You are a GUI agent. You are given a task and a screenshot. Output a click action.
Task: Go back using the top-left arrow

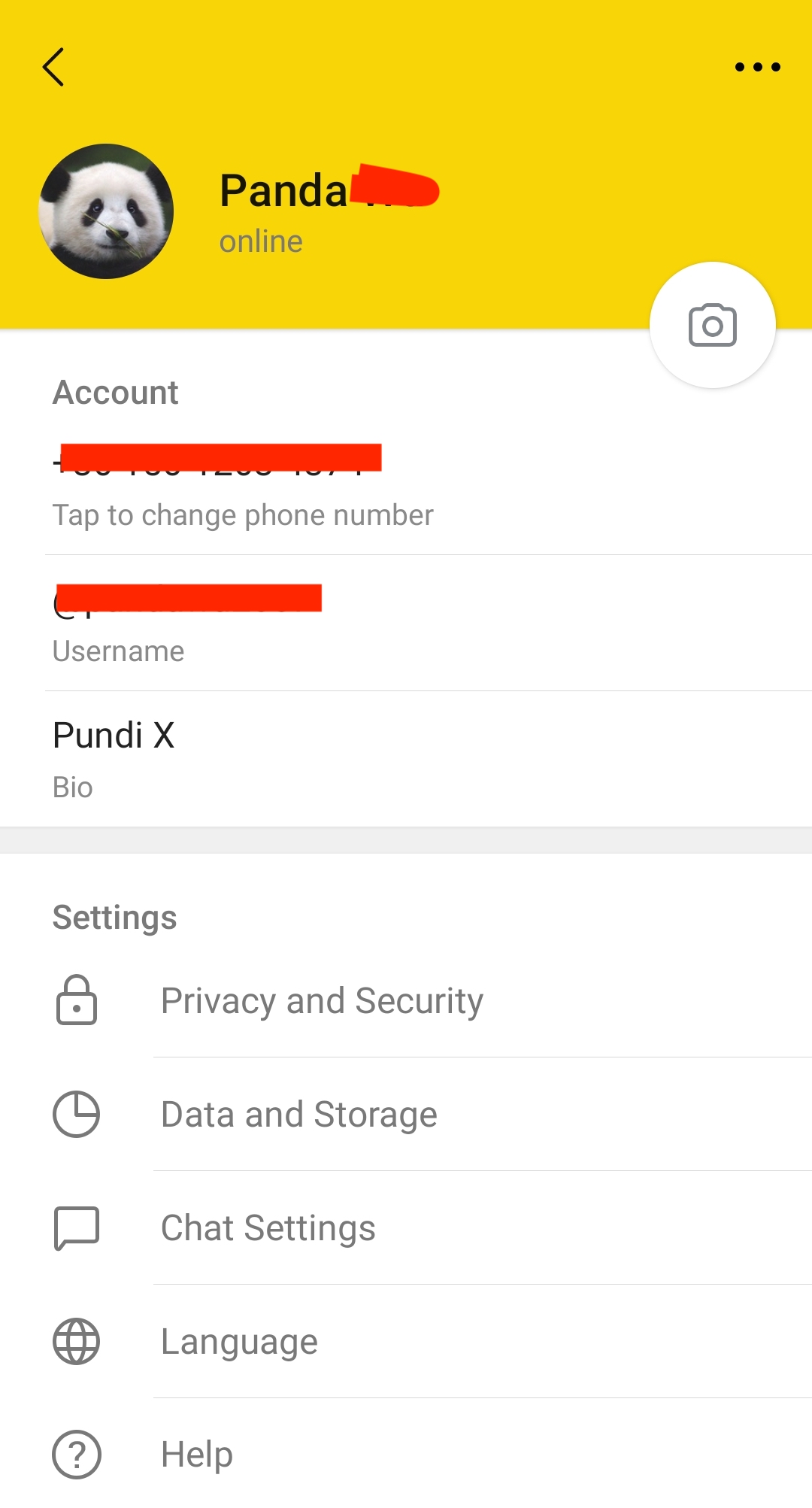pos(53,67)
